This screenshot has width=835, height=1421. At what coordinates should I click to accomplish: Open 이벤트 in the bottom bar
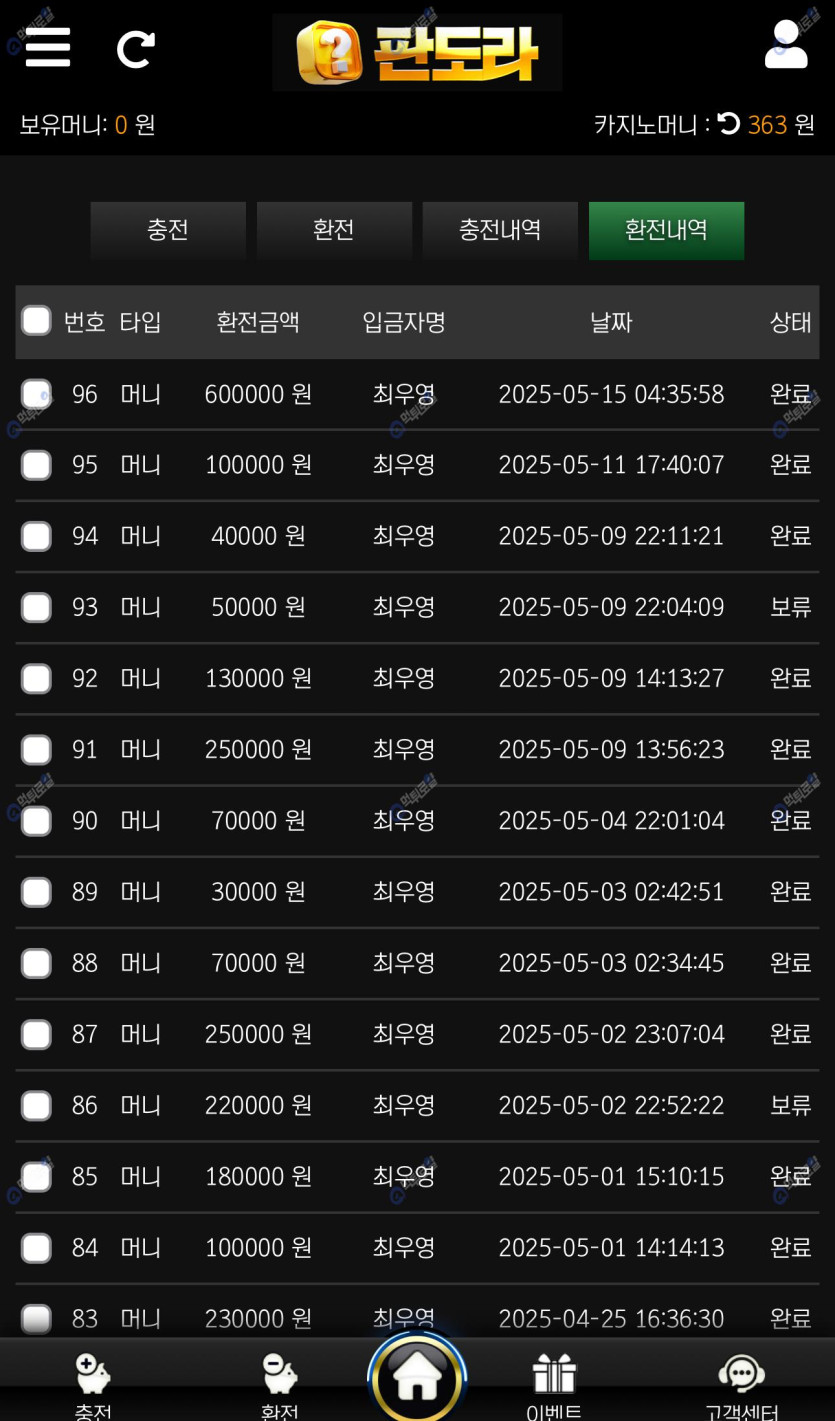coord(554,1387)
